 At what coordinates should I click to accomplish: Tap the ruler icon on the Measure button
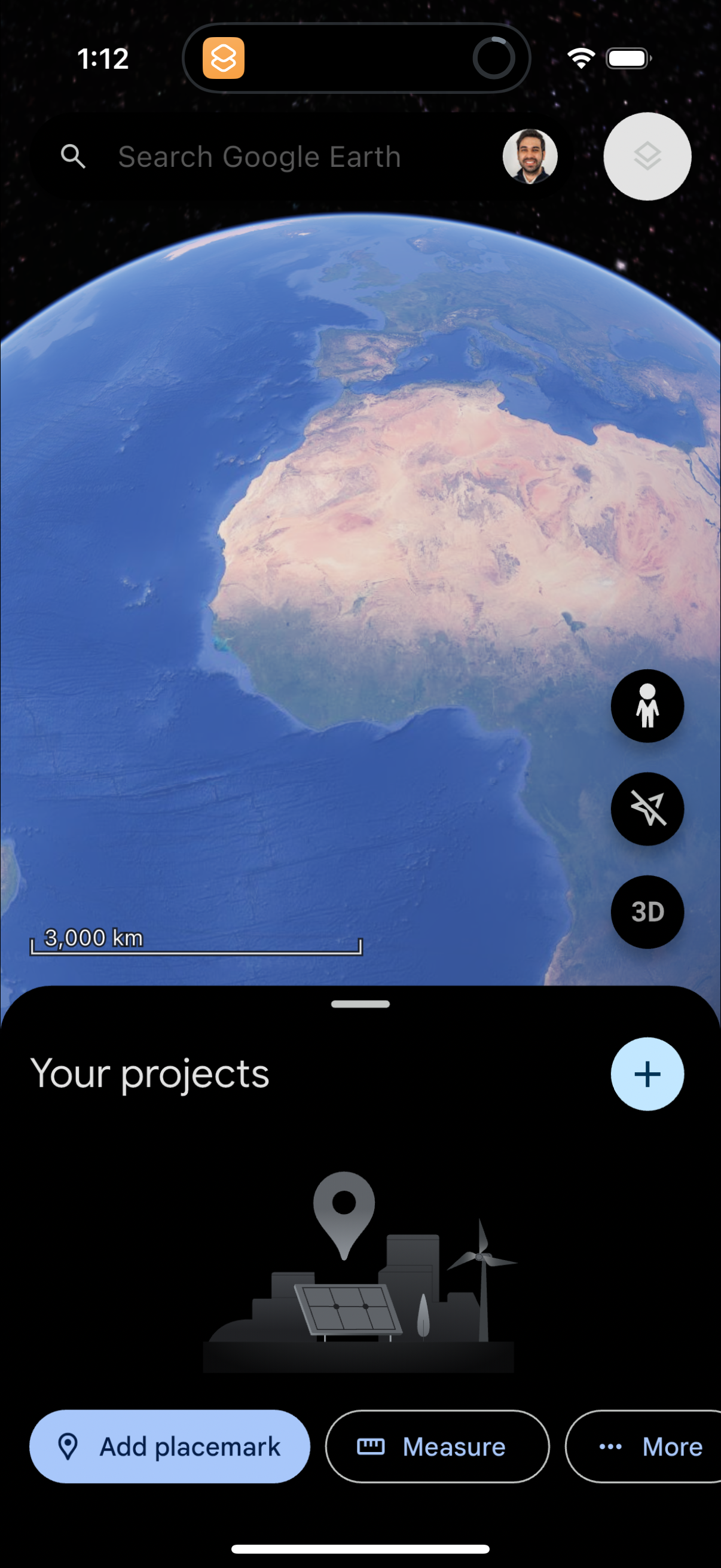coord(372,1447)
